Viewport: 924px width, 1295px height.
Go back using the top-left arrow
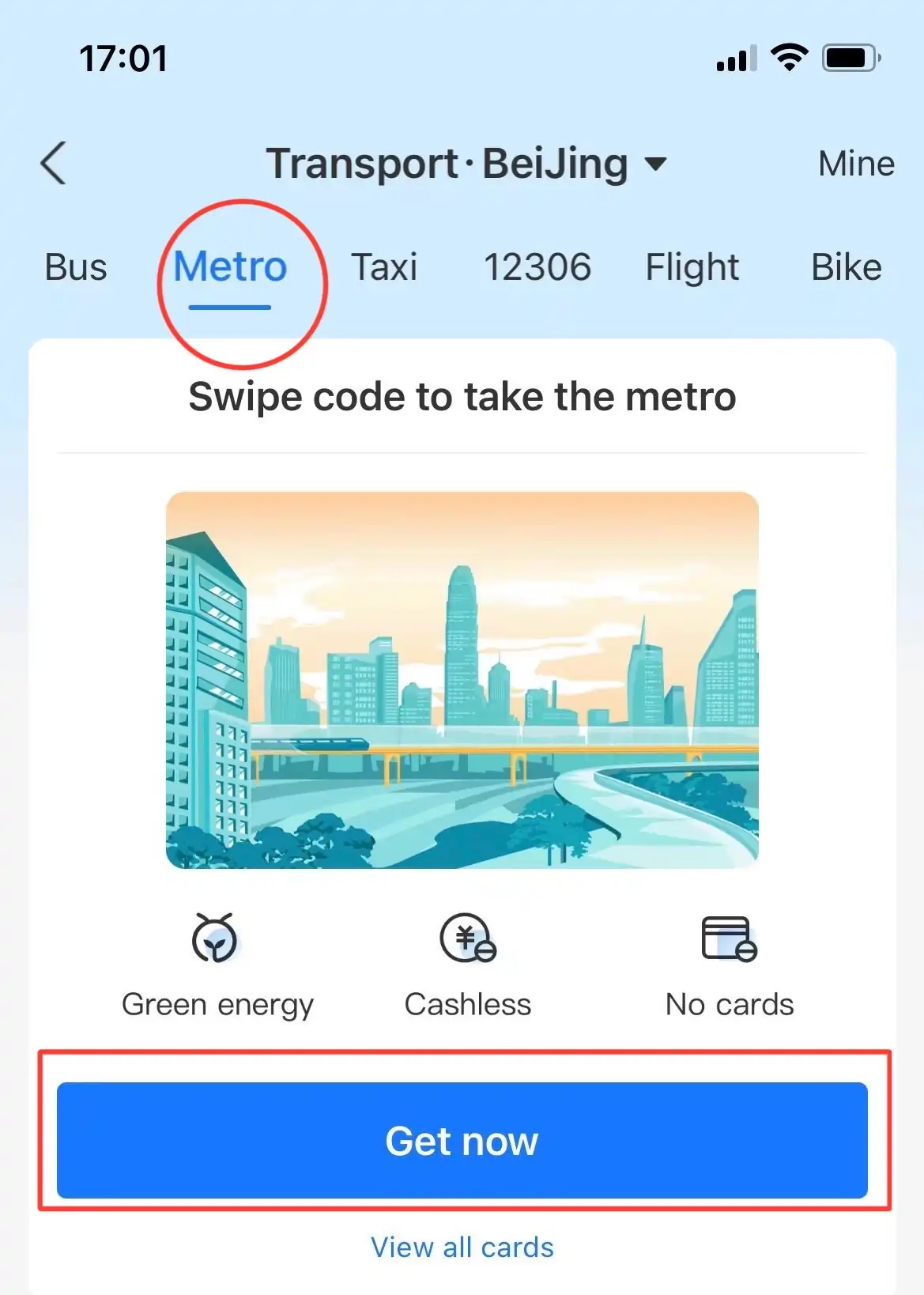pos(54,164)
